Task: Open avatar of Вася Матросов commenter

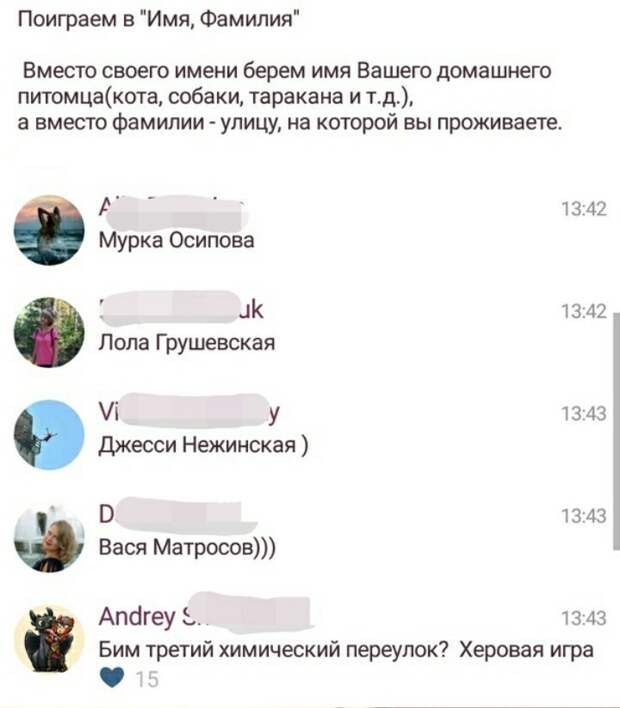Action: pos(49,537)
